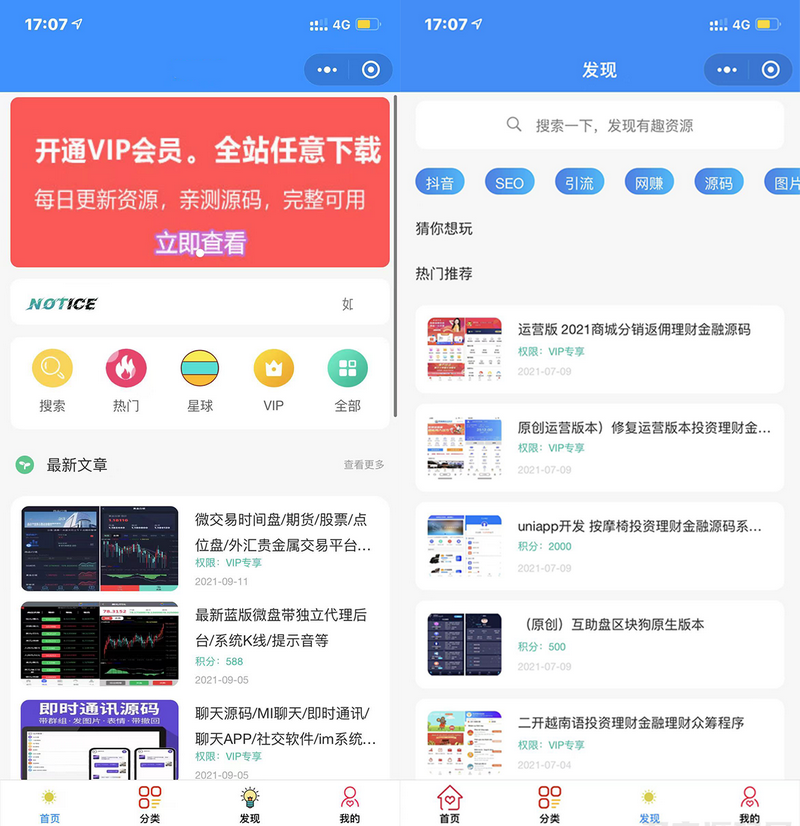Tap the magnifier icon inside the search bar
This screenshot has width=800, height=826.
point(513,124)
